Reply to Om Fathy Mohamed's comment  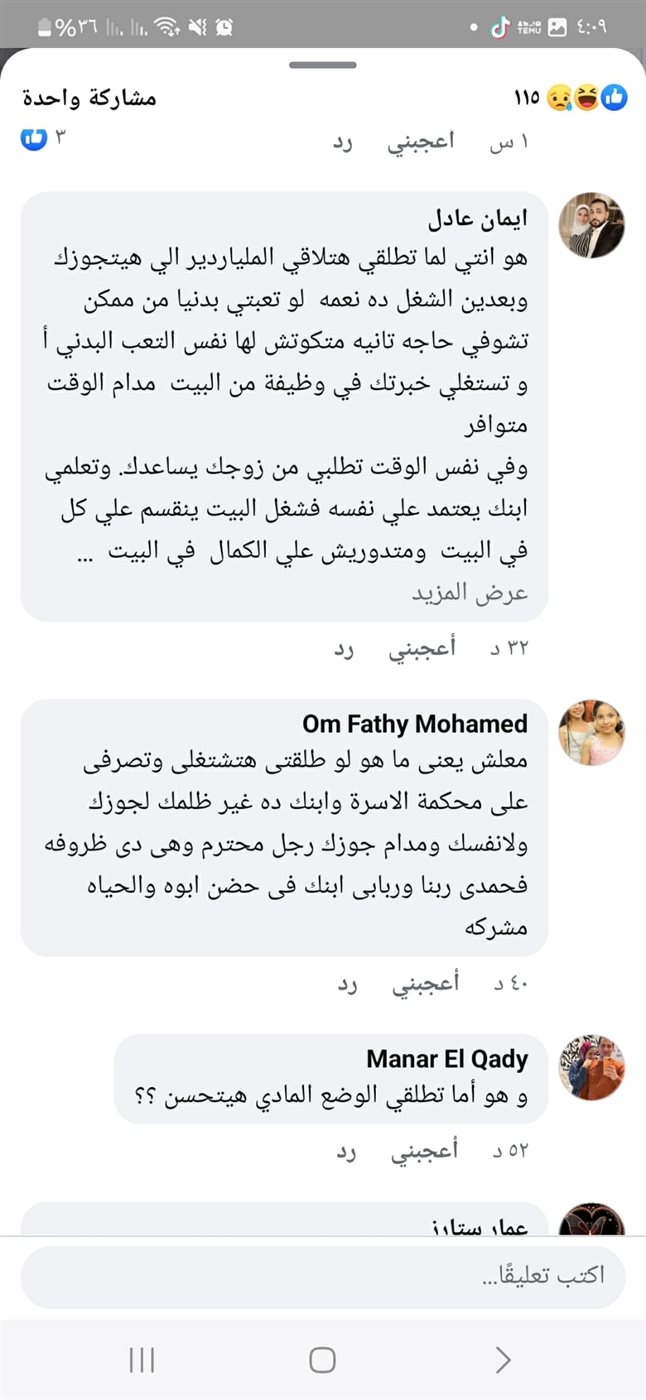346,984
